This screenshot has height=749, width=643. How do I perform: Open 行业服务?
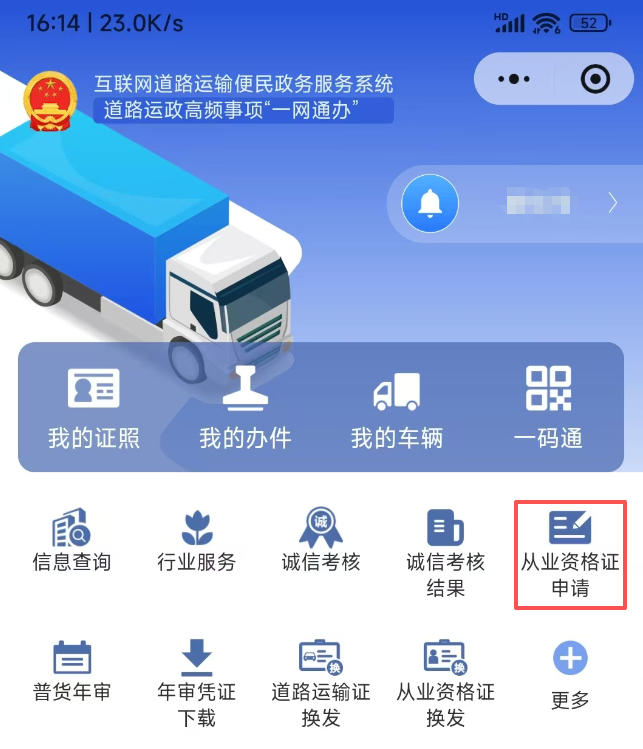pyautogui.click(x=197, y=541)
